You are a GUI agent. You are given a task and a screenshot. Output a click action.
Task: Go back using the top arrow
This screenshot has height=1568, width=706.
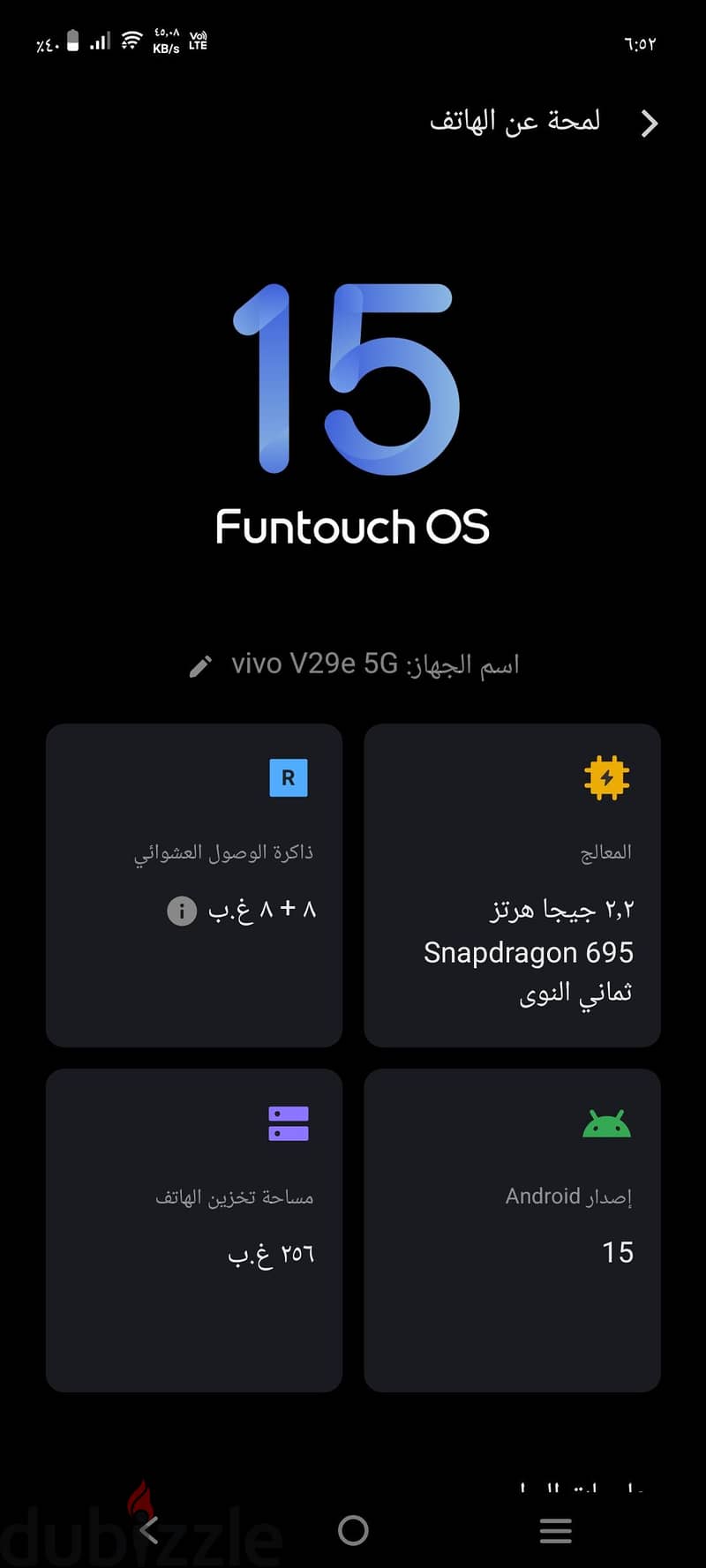pos(650,124)
